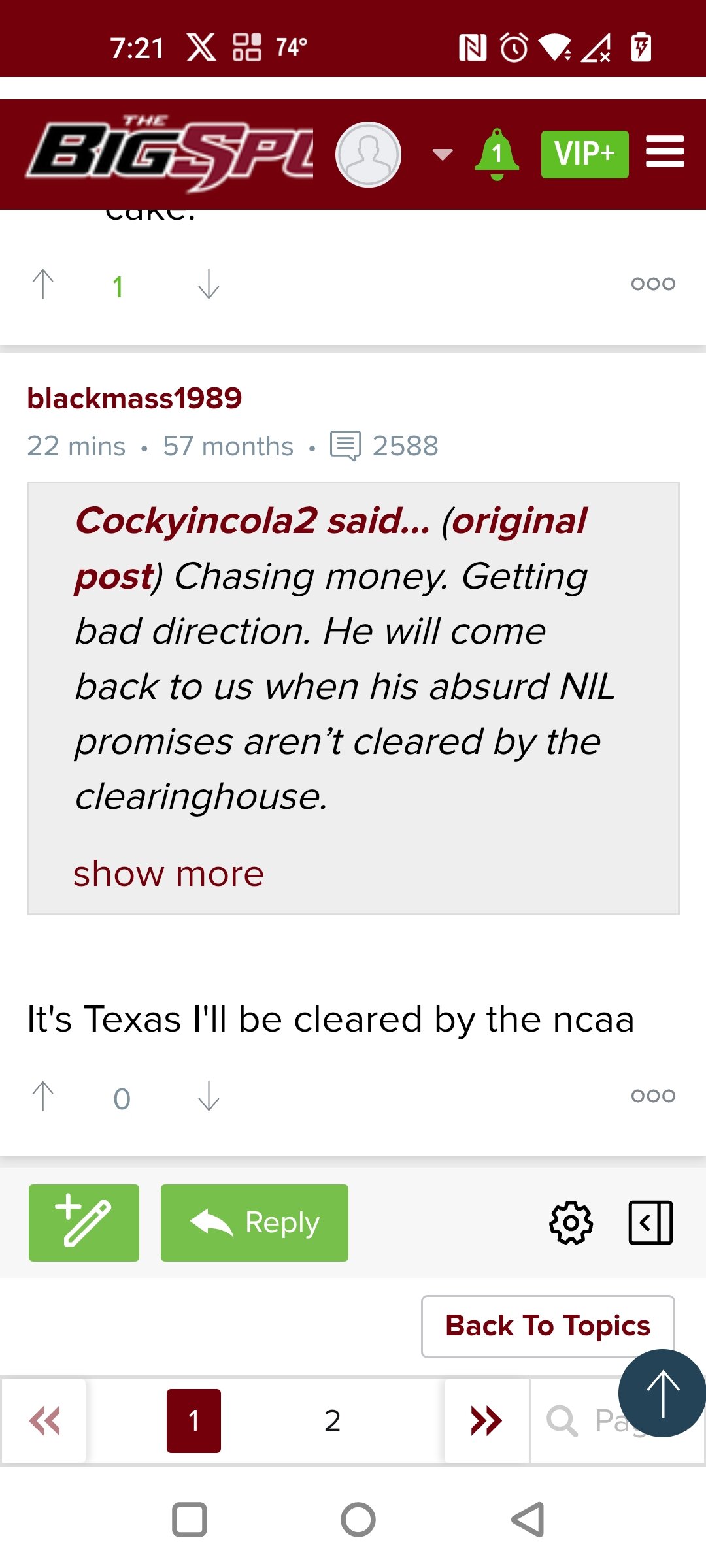This screenshot has width=706, height=1568.
Task: Open blackmass1989's profile
Action: pos(135,398)
